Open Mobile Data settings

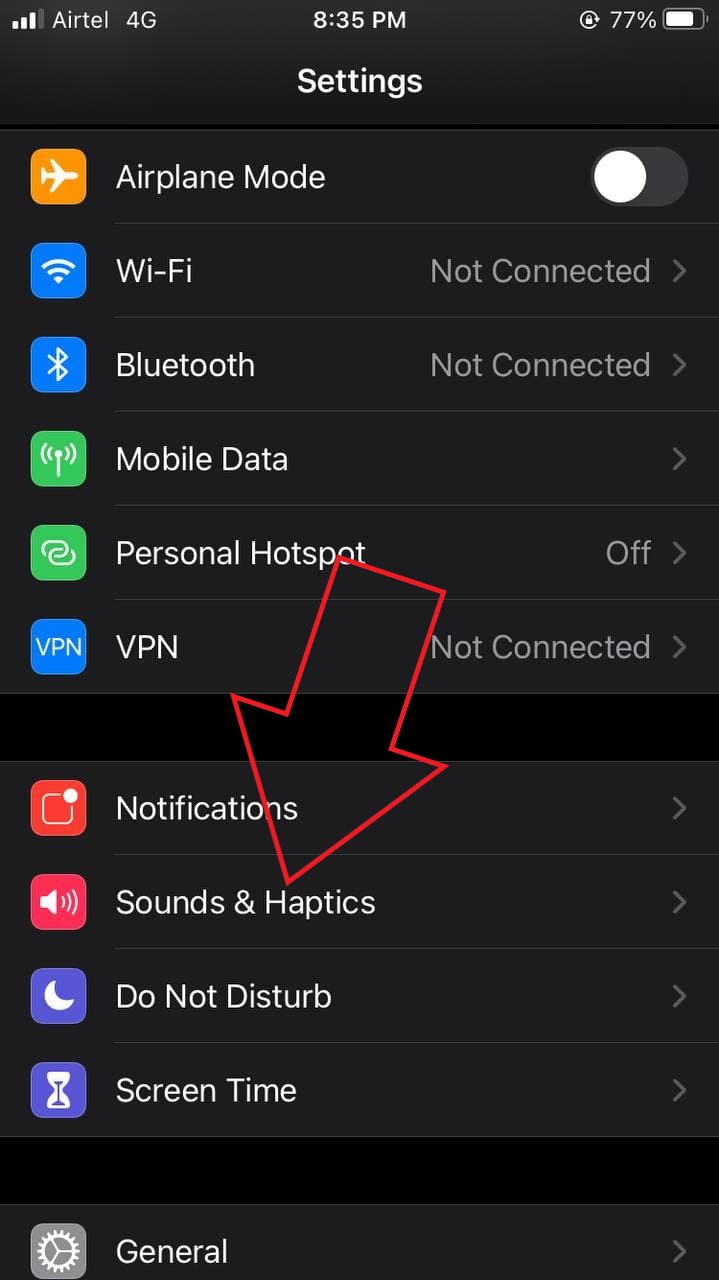359,459
